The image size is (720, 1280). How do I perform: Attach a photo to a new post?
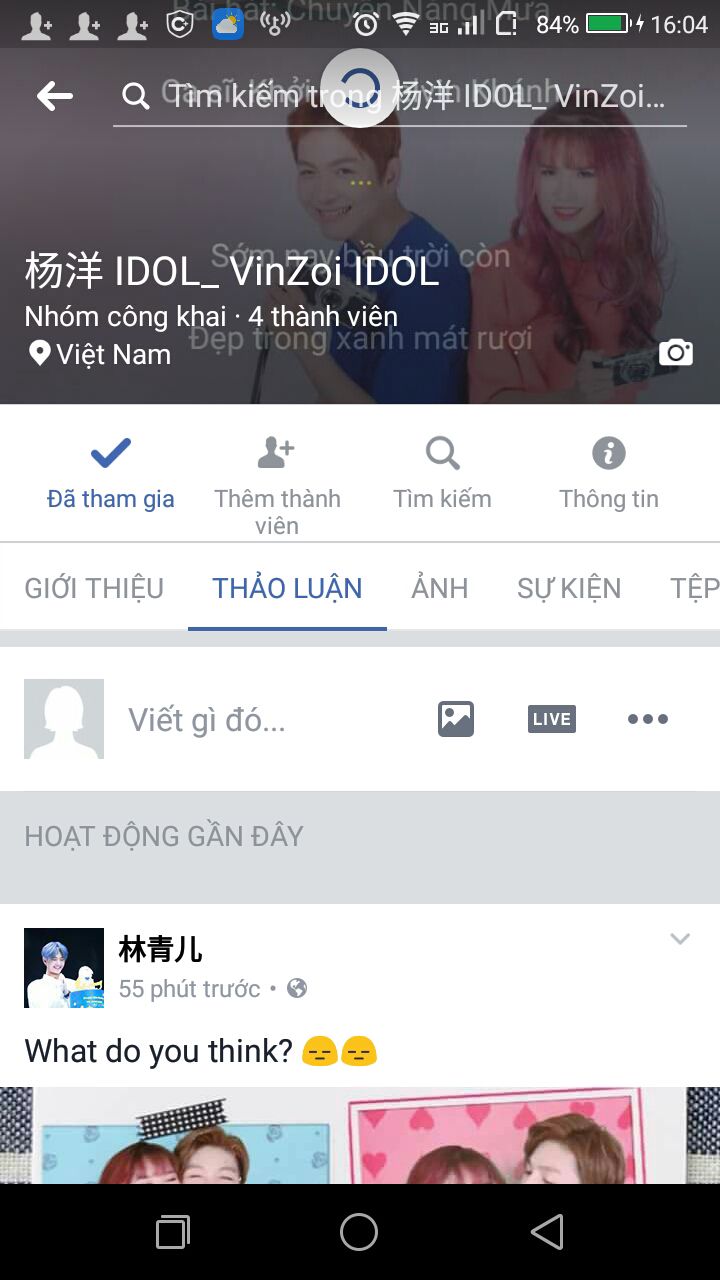point(456,719)
